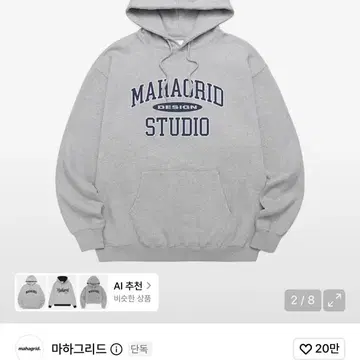Open AI 추천 similar products
The width and height of the screenshot is (360, 360).
point(132,292)
